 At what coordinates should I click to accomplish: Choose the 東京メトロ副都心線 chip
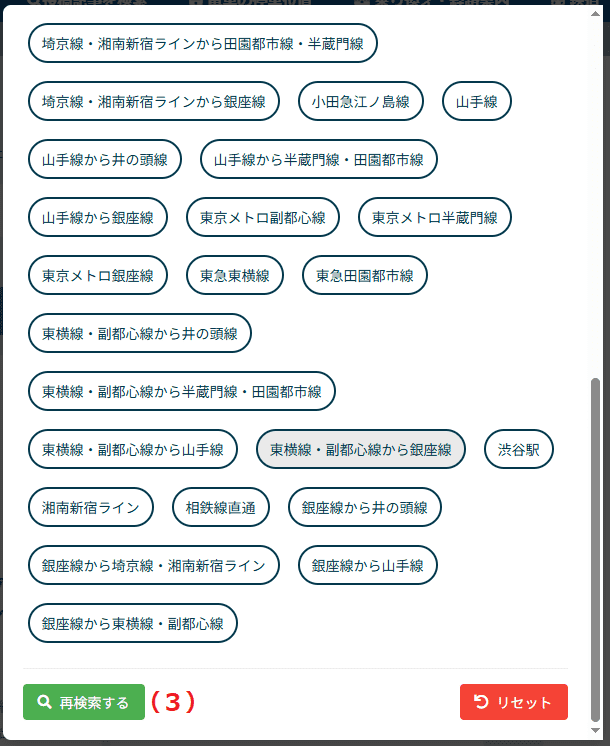[x=263, y=217]
